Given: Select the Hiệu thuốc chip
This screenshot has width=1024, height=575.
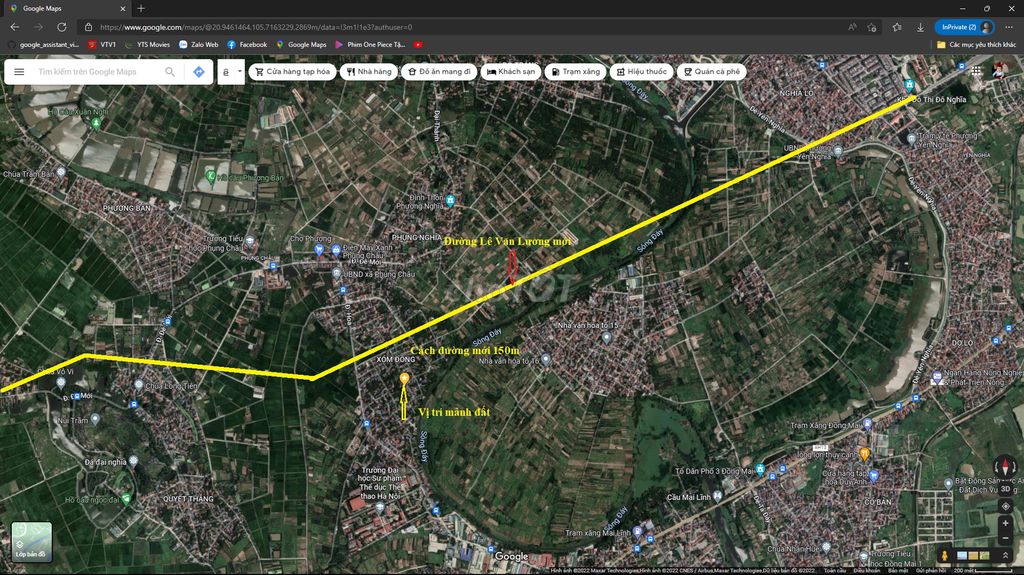Looking at the screenshot, I should 641,72.
